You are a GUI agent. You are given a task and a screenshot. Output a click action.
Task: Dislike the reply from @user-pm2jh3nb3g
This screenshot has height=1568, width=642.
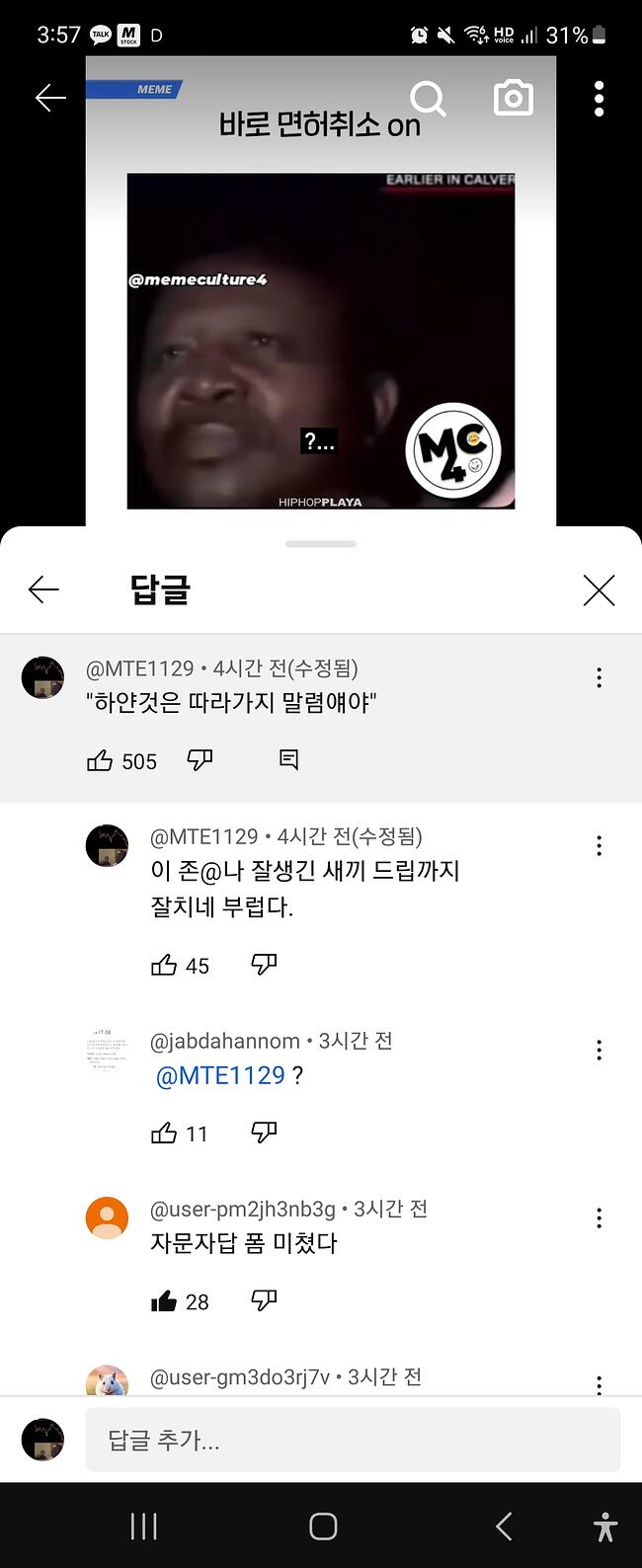click(264, 1300)
